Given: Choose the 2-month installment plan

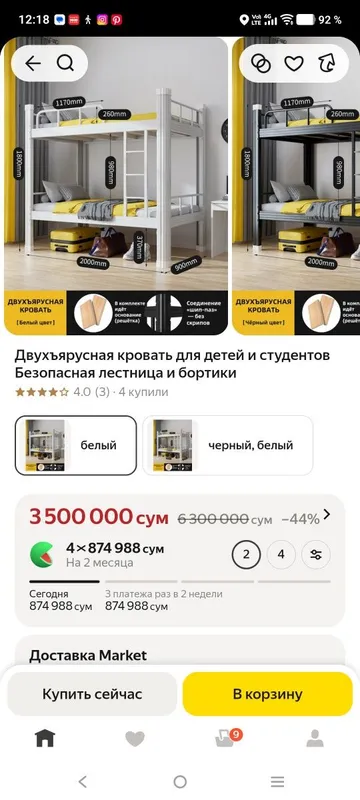Looking at the screenshot, I should pos(246,555).
